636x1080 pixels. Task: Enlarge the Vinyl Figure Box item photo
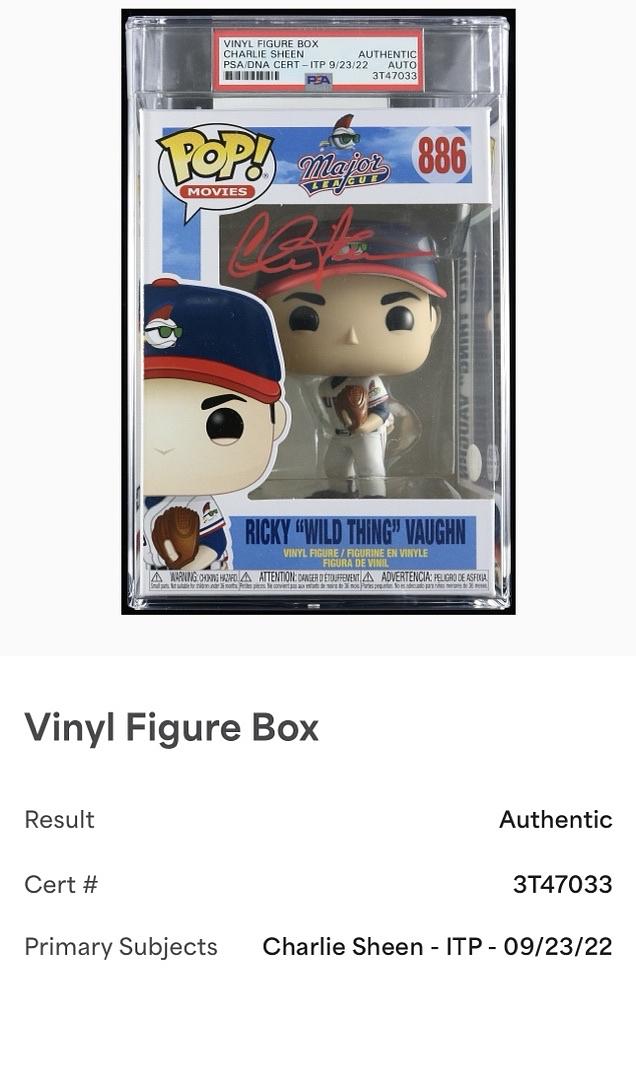318,312
